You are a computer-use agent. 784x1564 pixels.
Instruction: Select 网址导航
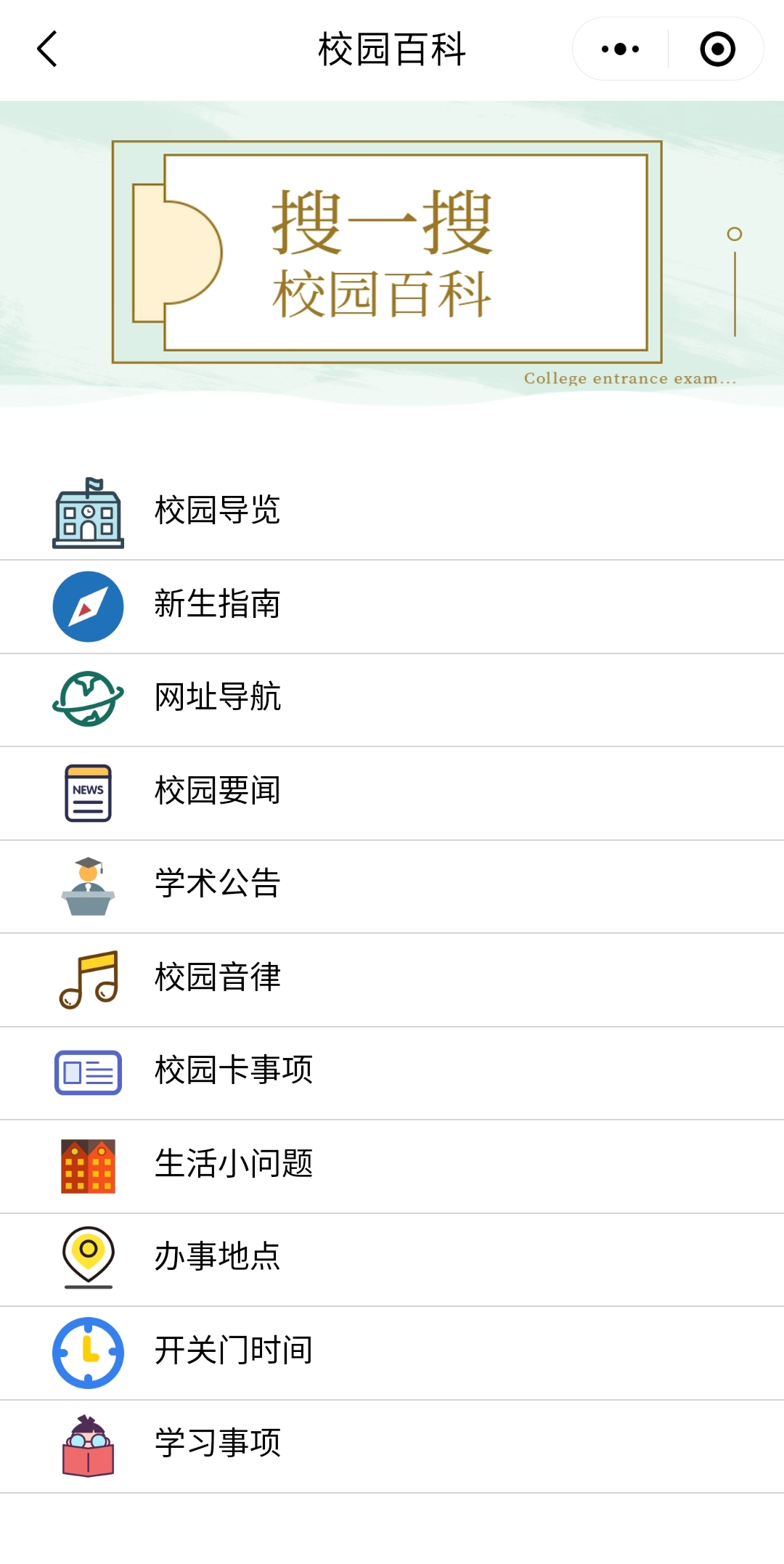(x=392, y=700)
